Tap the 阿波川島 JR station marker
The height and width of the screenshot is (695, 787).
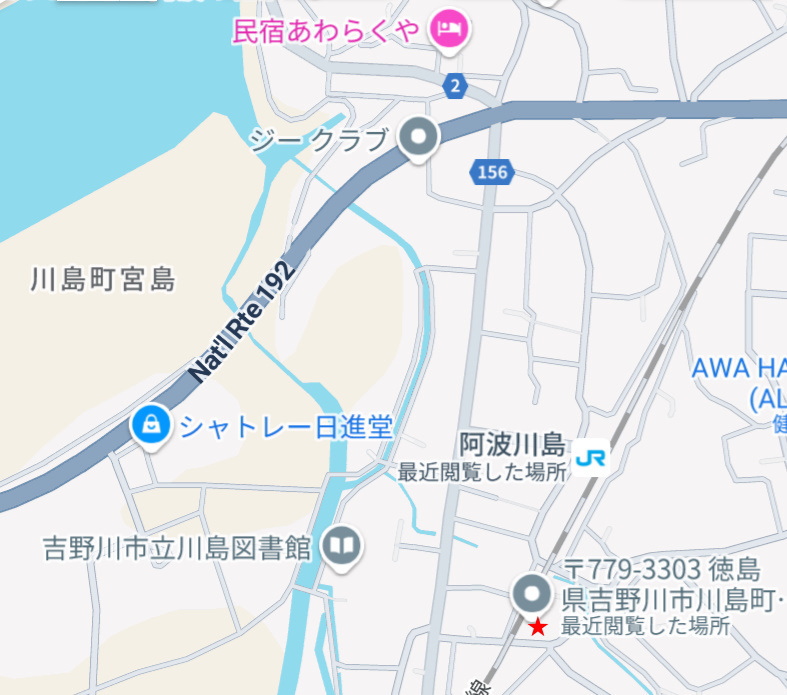coord(594,455)
